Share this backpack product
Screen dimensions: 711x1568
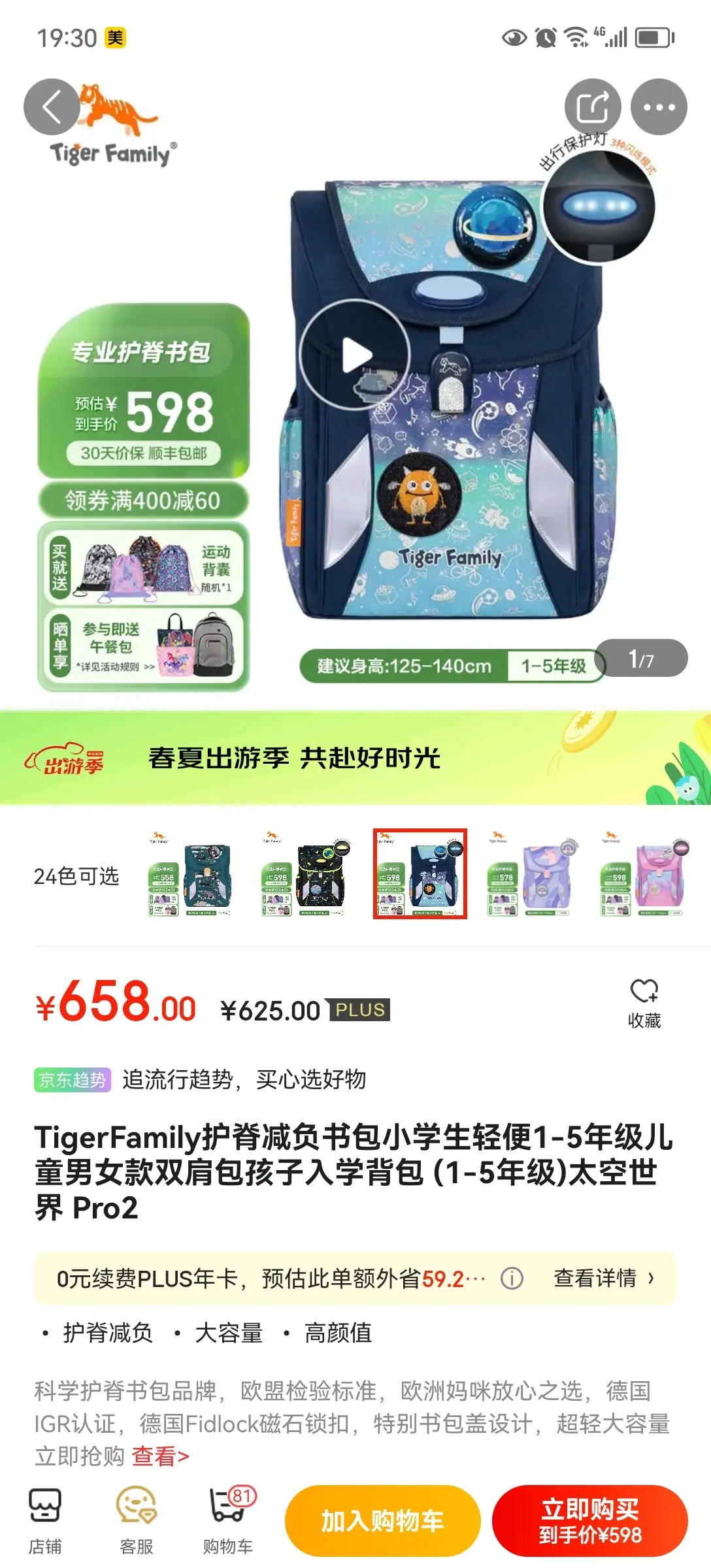[592, 107]
